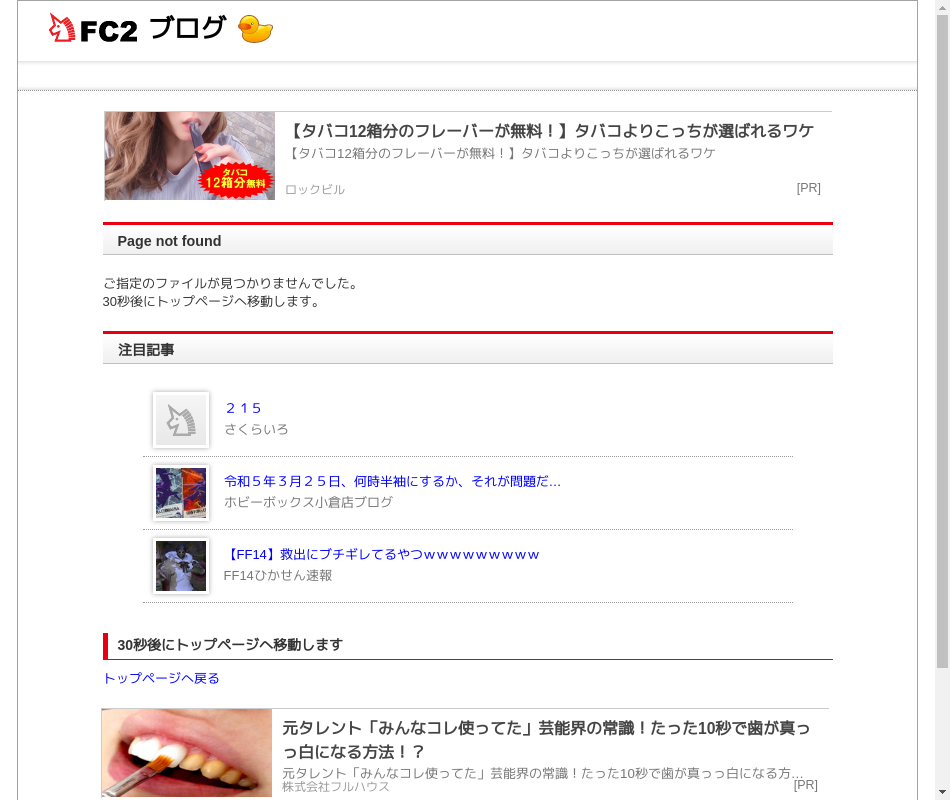This screenshot has height=800, width=950.
Task: Tap the thumbnail for the ２１５ article
Action: [181, 420]
